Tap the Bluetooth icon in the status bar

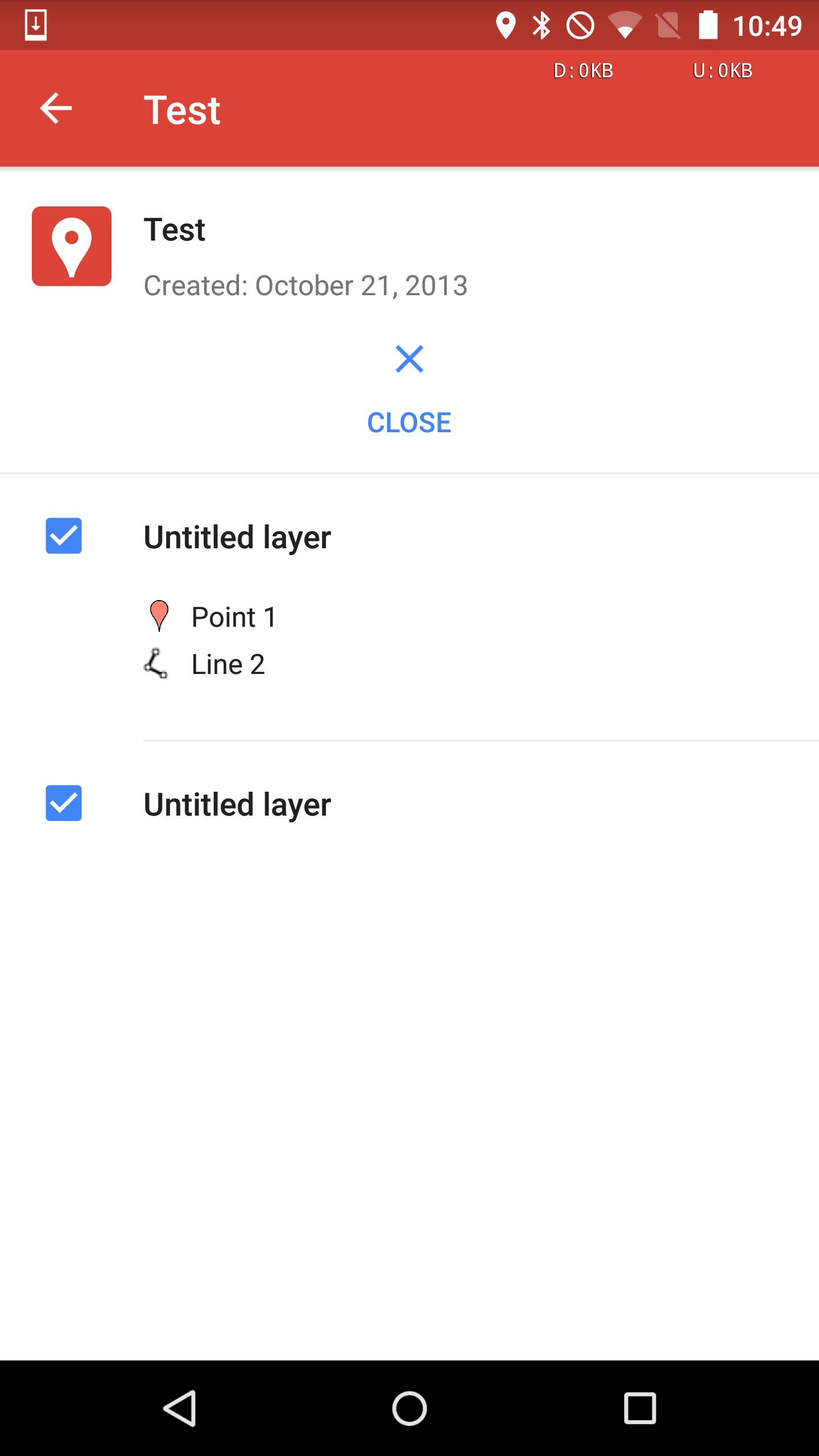(540, 24)
